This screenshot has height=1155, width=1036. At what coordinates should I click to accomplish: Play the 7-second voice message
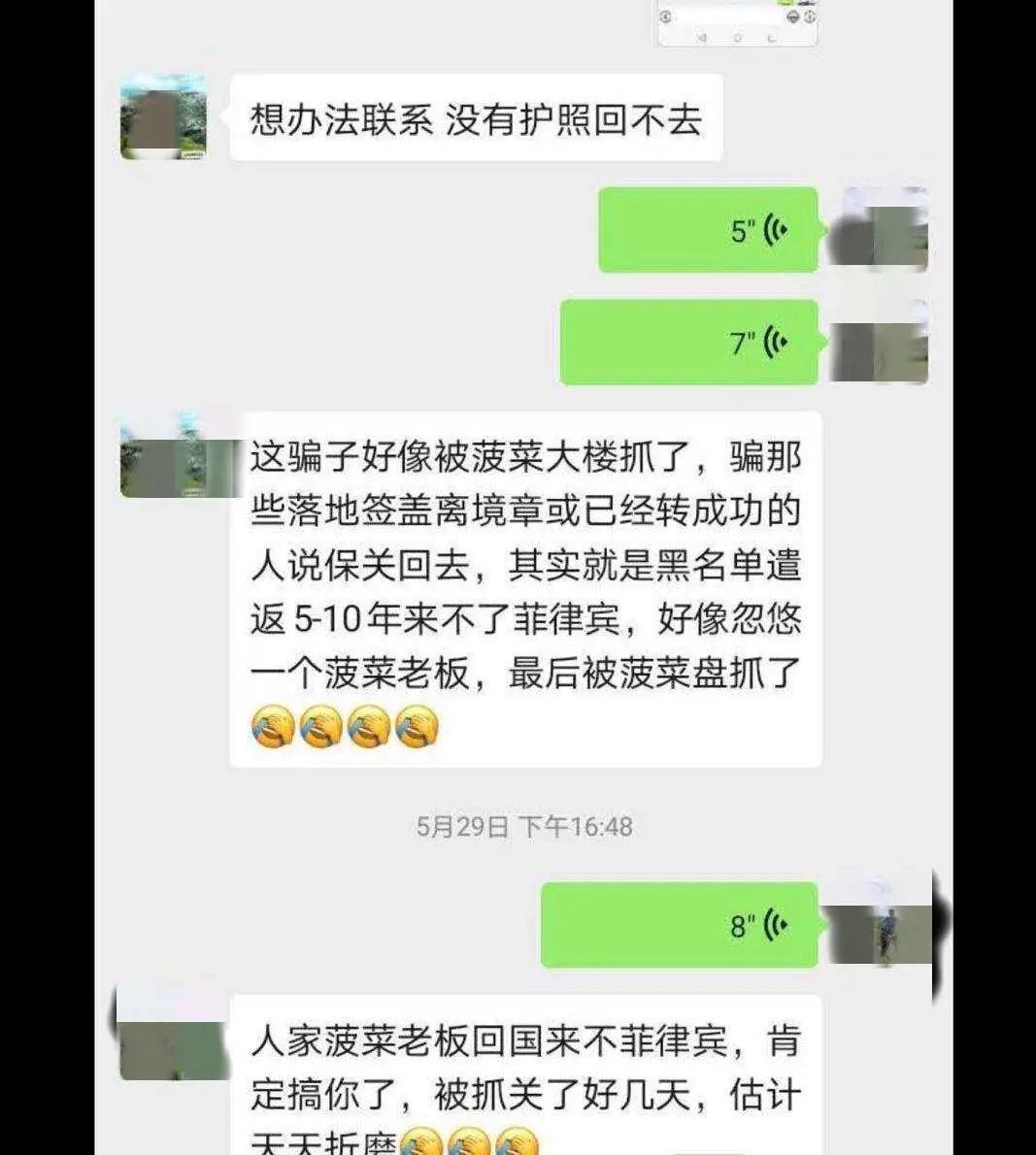[689, 343]
